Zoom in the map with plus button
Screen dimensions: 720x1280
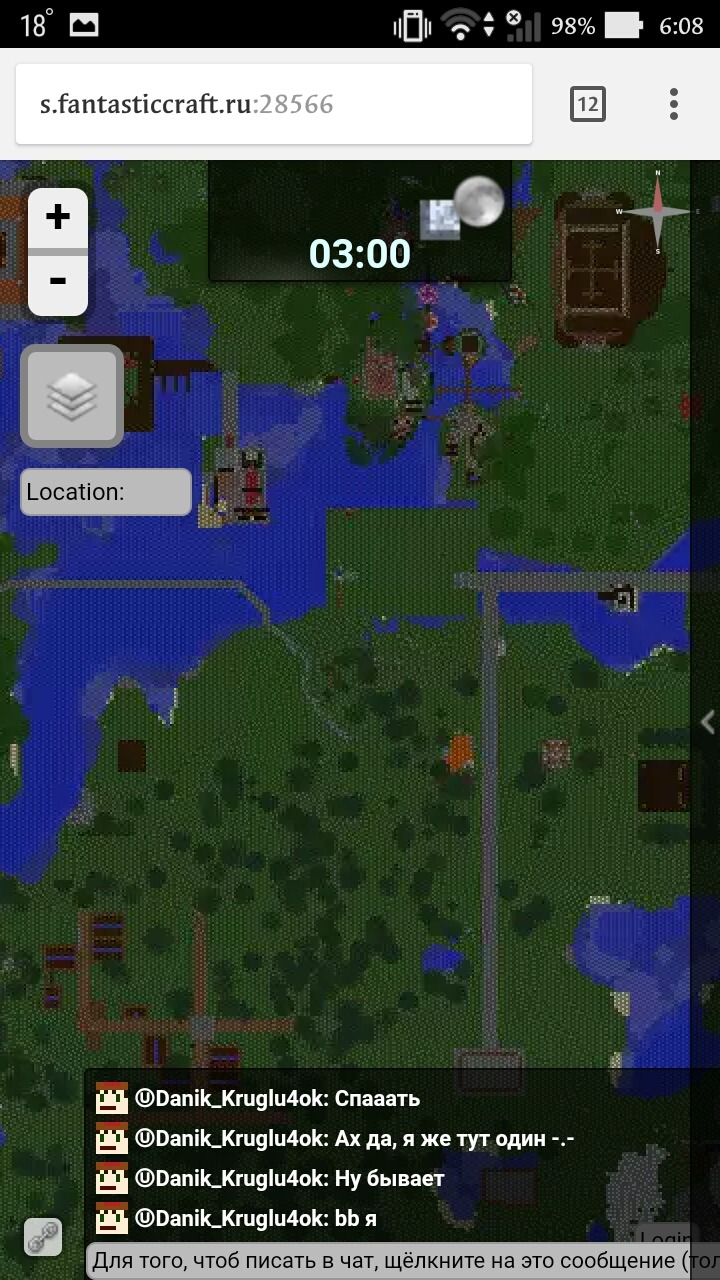point(58,217)
